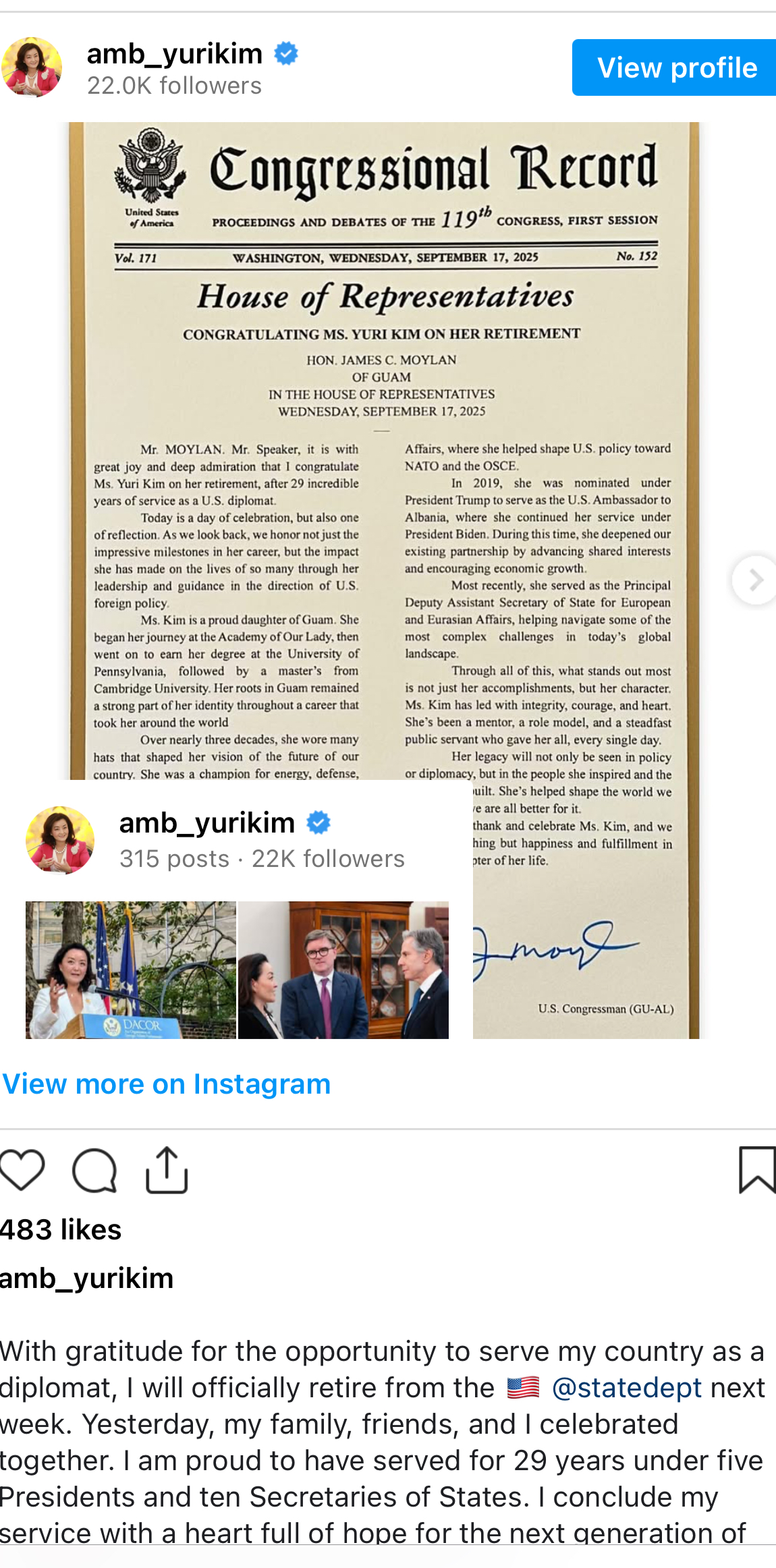Image resolution: width=776 pixels, height=1568 pixels.
Task: Like the post with the heart icon
Action: click(x=22, y=1170)
